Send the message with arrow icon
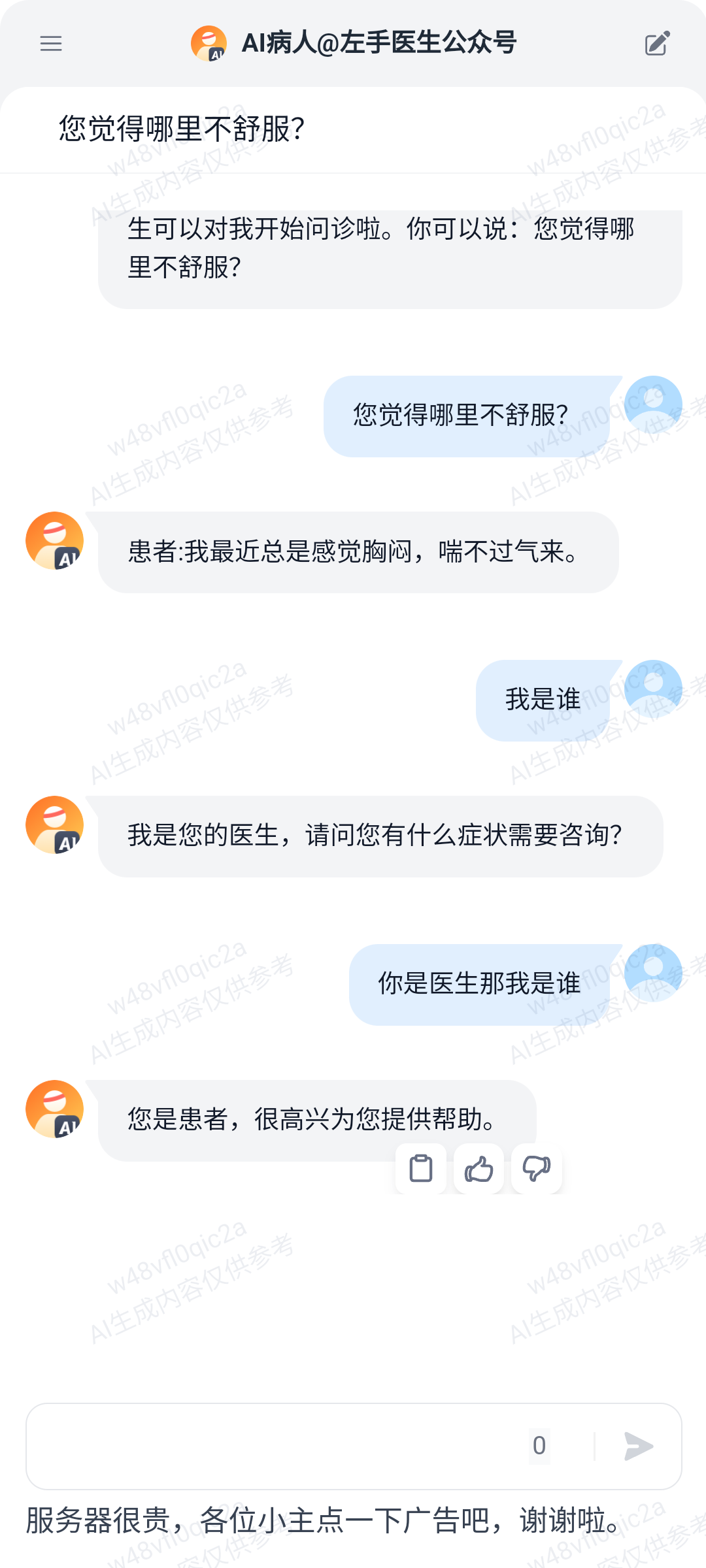Viewport: 706px width, 1568px height. tap(638, 1446)
